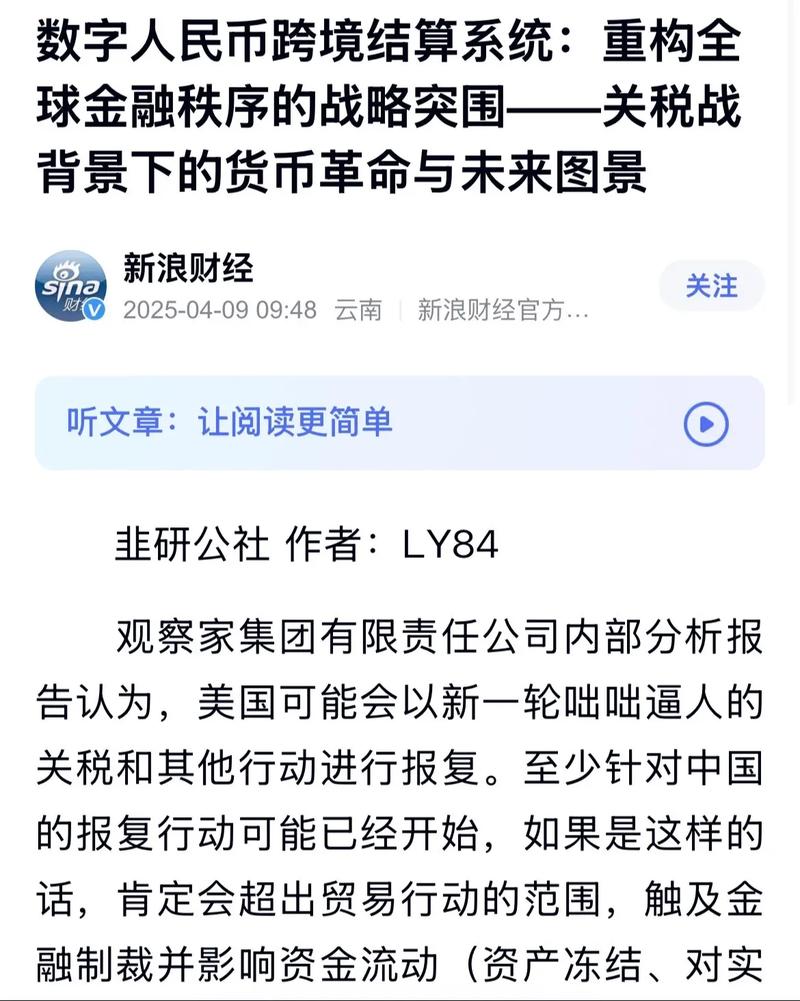800x1001 pixels.
Task: Follow 新浪财经 with the 关注 button
Action: (x=711, y=286)
